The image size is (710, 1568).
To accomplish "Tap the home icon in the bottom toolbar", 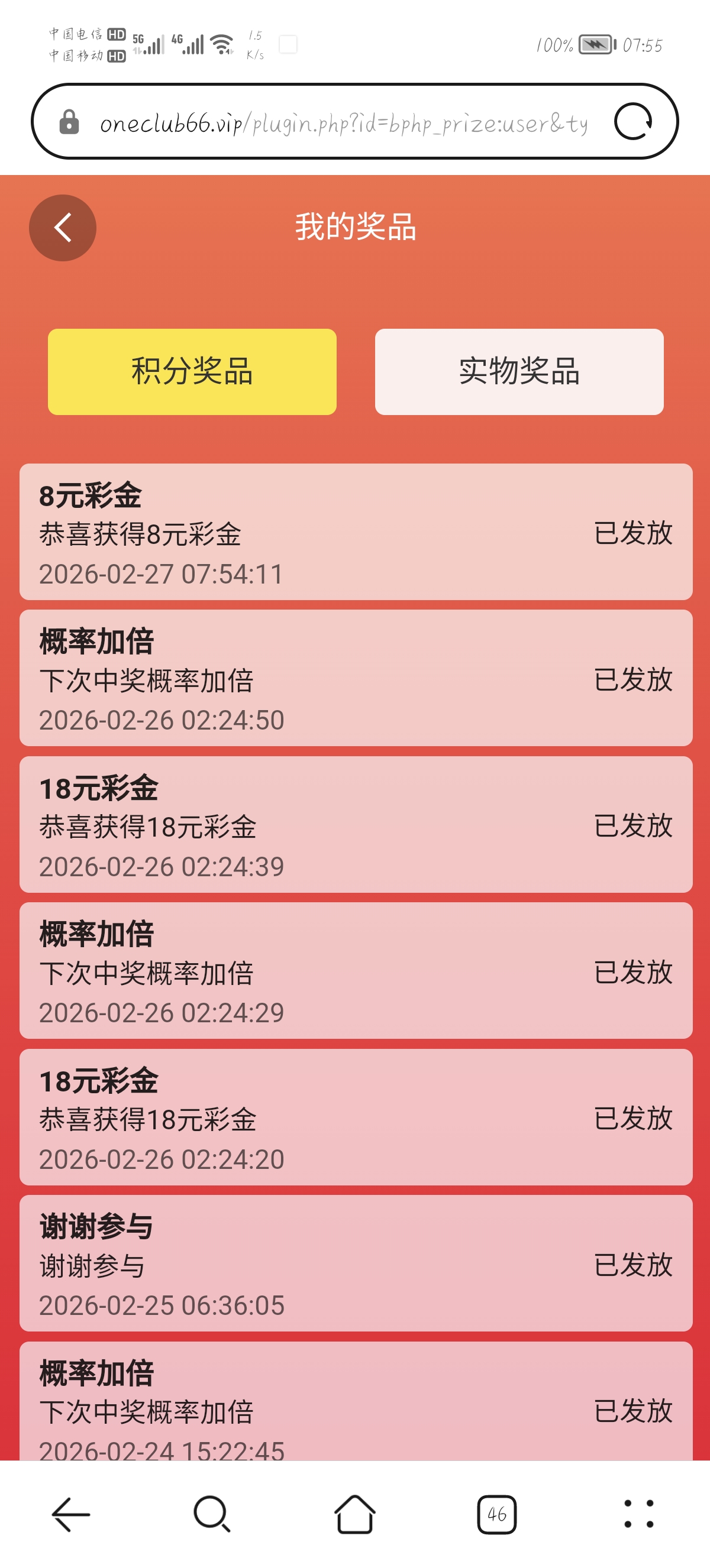I will pyautogui.click(x=355, y=1516).
